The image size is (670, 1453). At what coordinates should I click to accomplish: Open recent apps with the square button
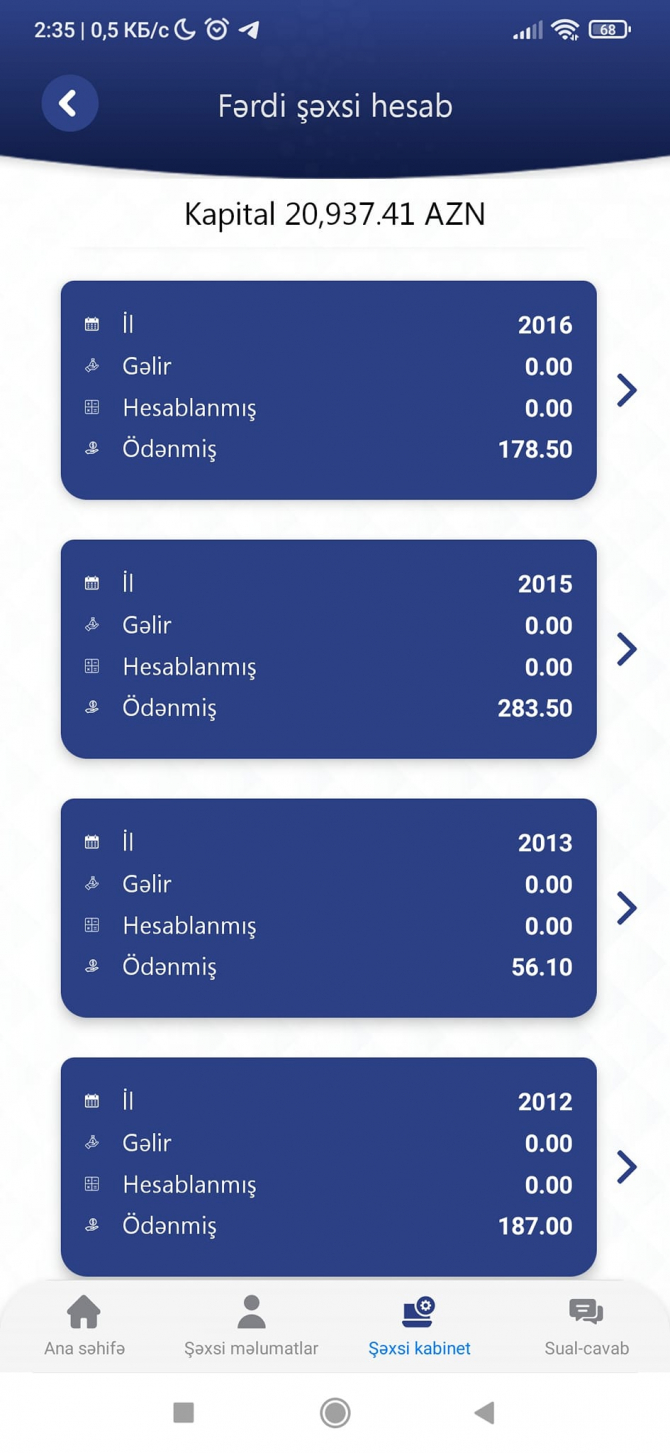[x=183, y=1412]
